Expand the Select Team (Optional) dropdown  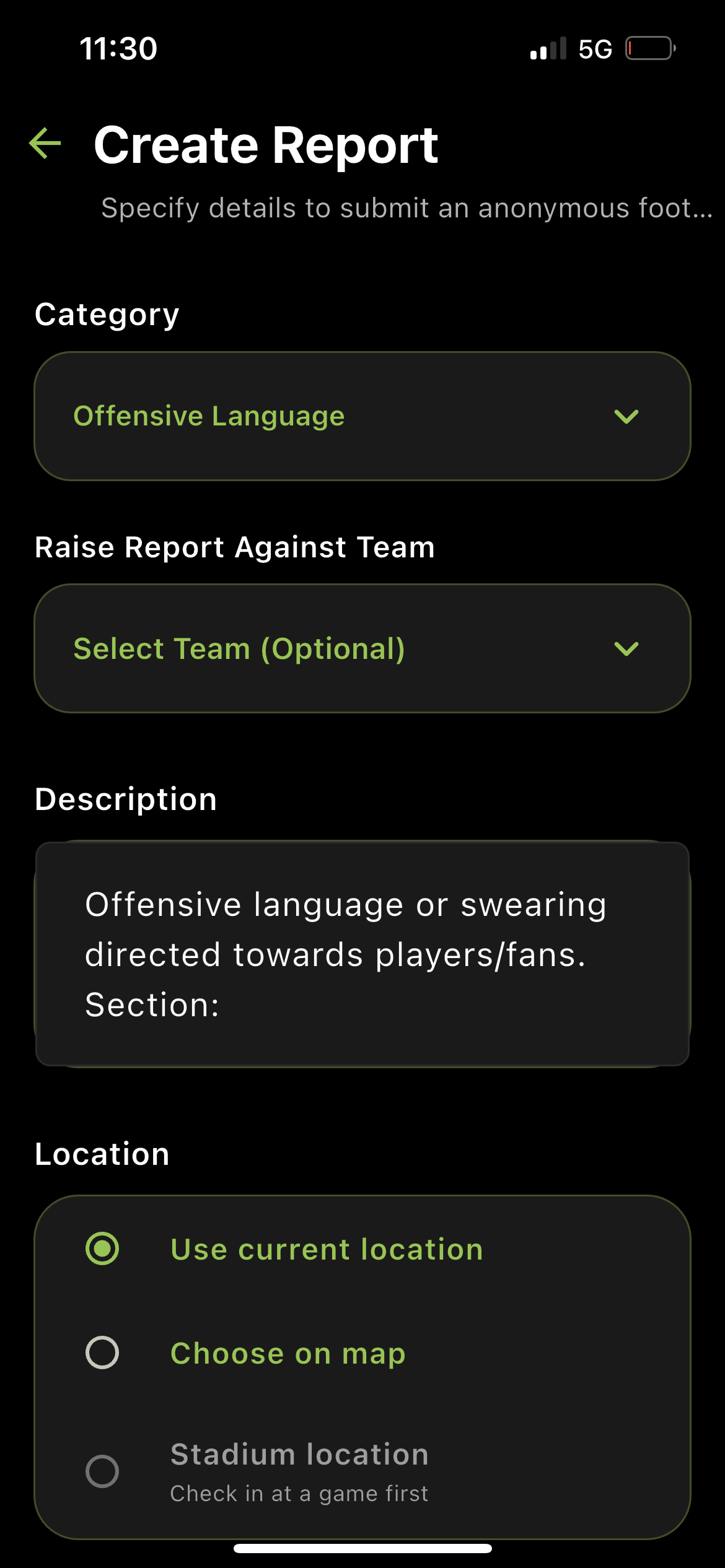[x=362, y=648]
